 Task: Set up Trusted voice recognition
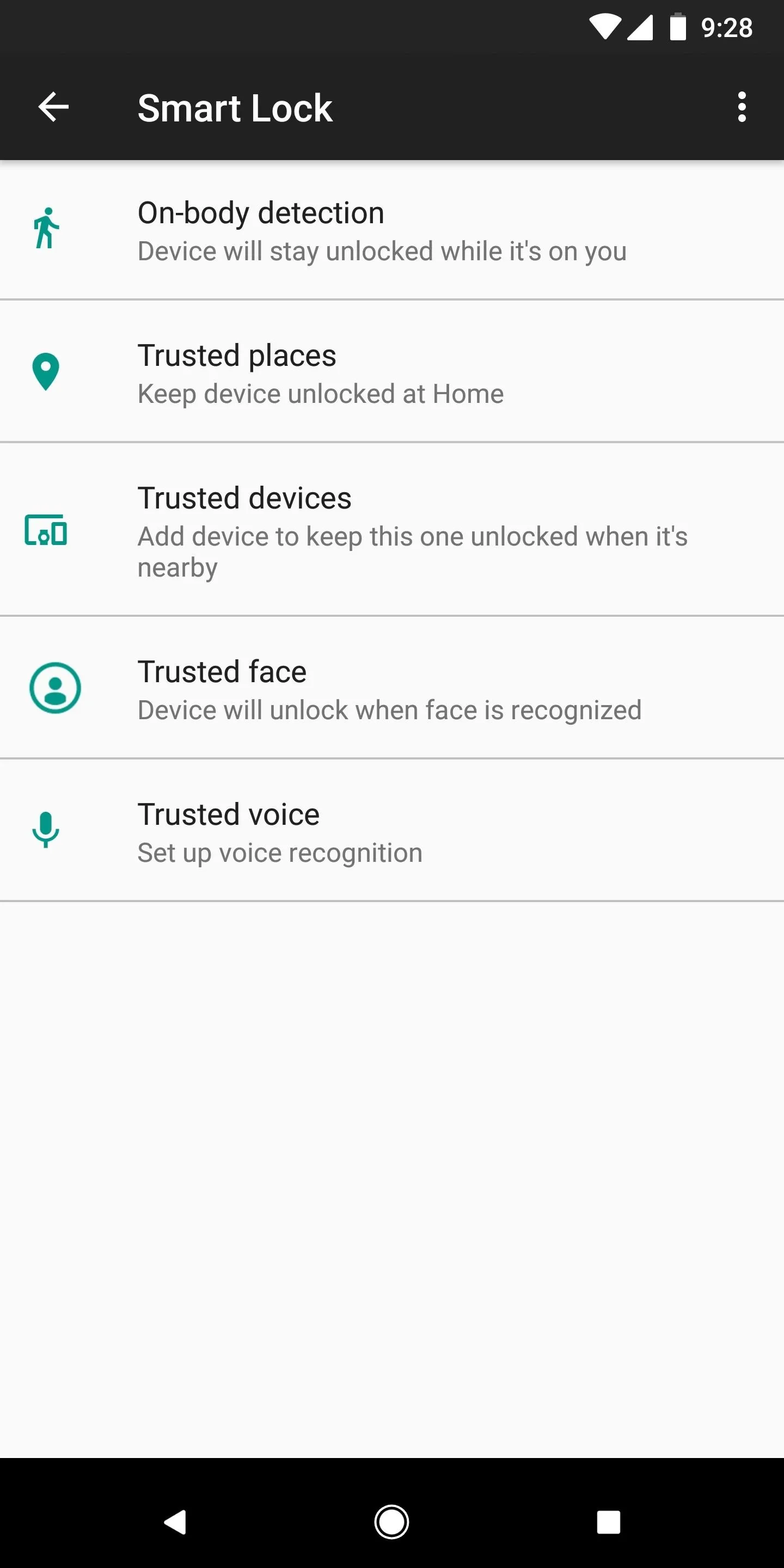click(392, 830)
